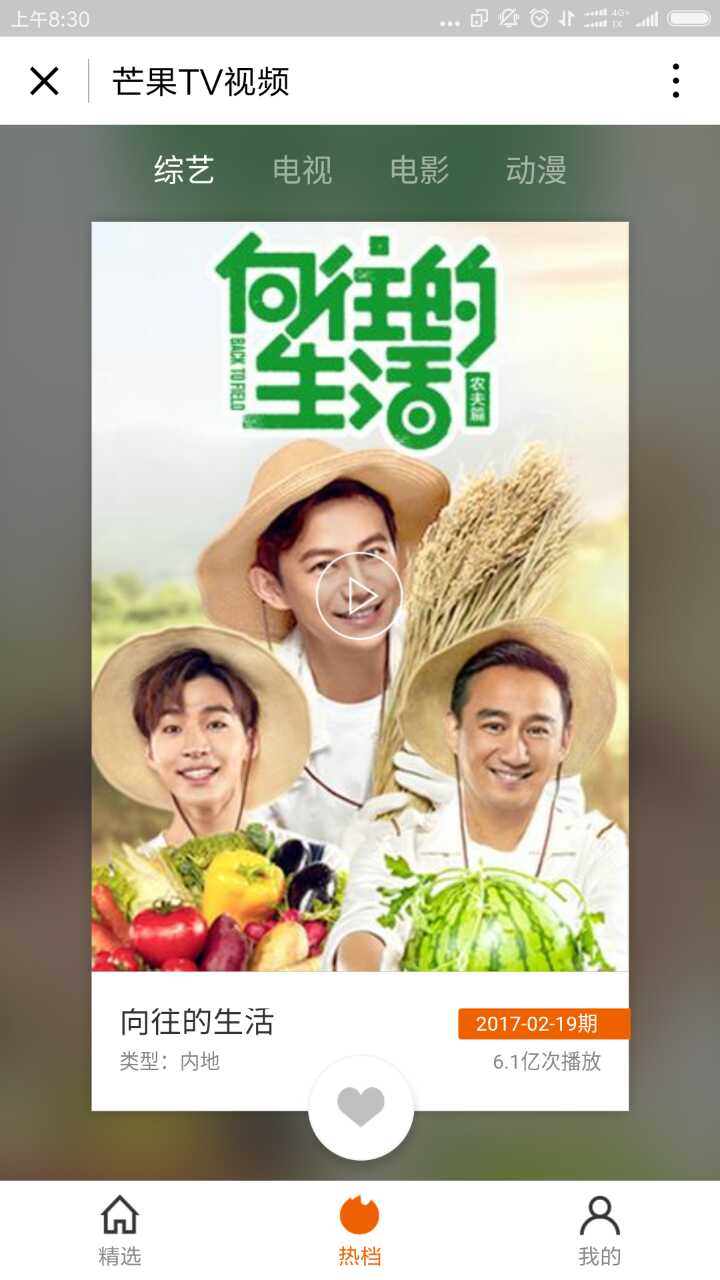Like 向往的生活 with the heart button

coord(360,1107)
